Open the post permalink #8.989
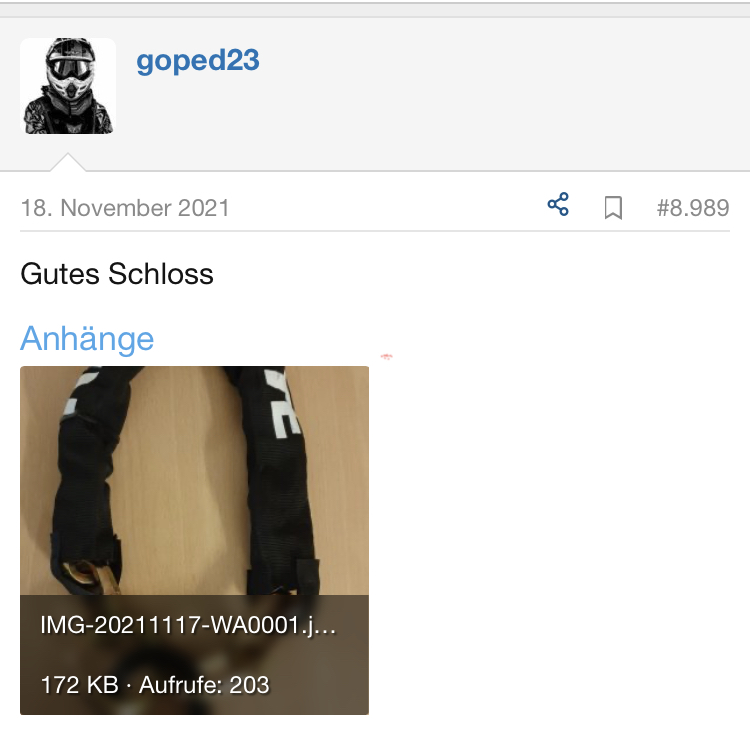The image size is (750, 732). pyautogui.click(x=692, y=208)
